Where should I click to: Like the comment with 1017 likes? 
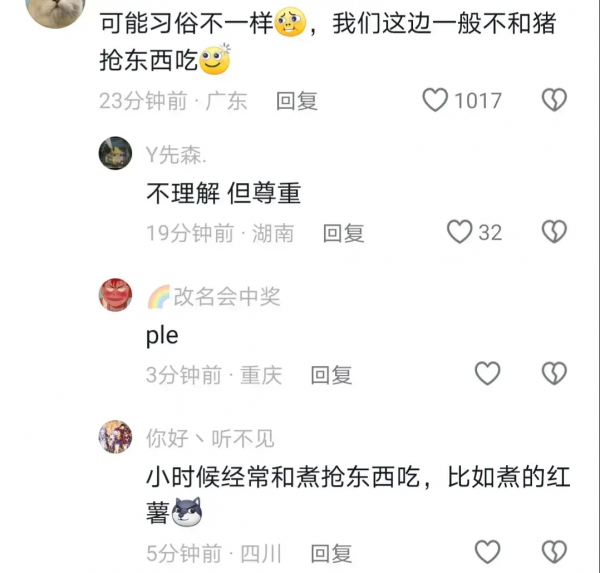(436, 100)
